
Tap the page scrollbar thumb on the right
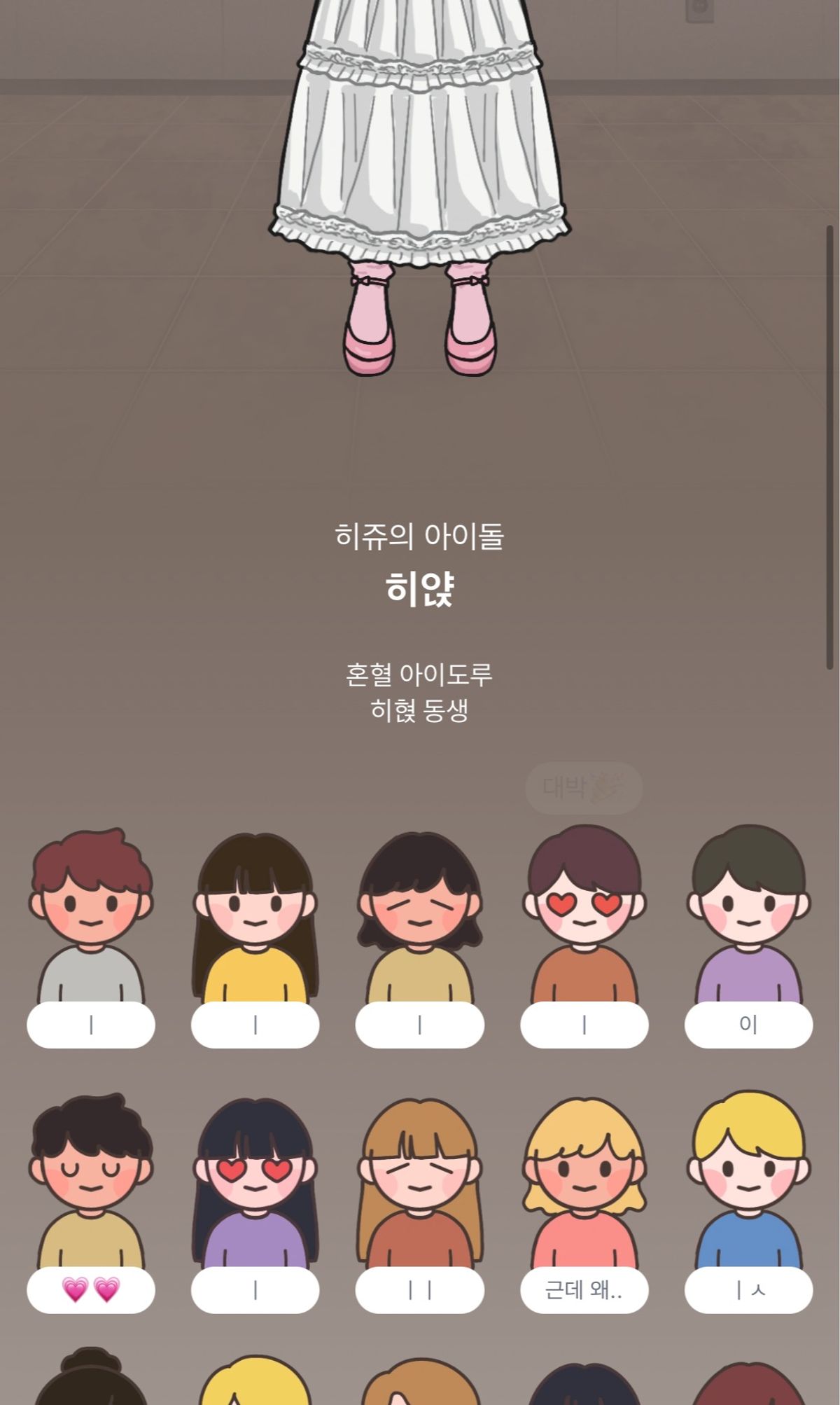[x=829, y=447]
